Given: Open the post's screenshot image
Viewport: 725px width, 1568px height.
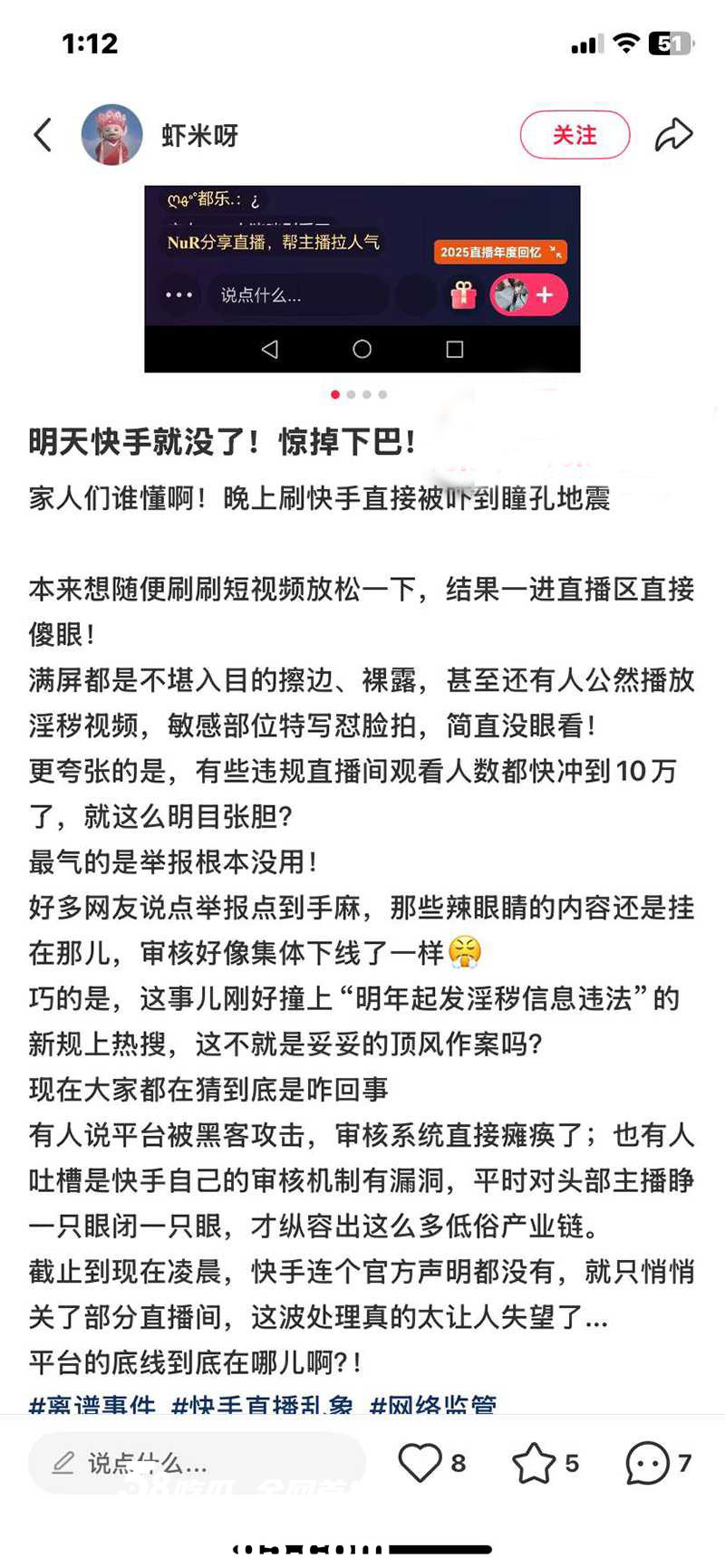Looking at the screenshot, I should (x=362, y=278).
